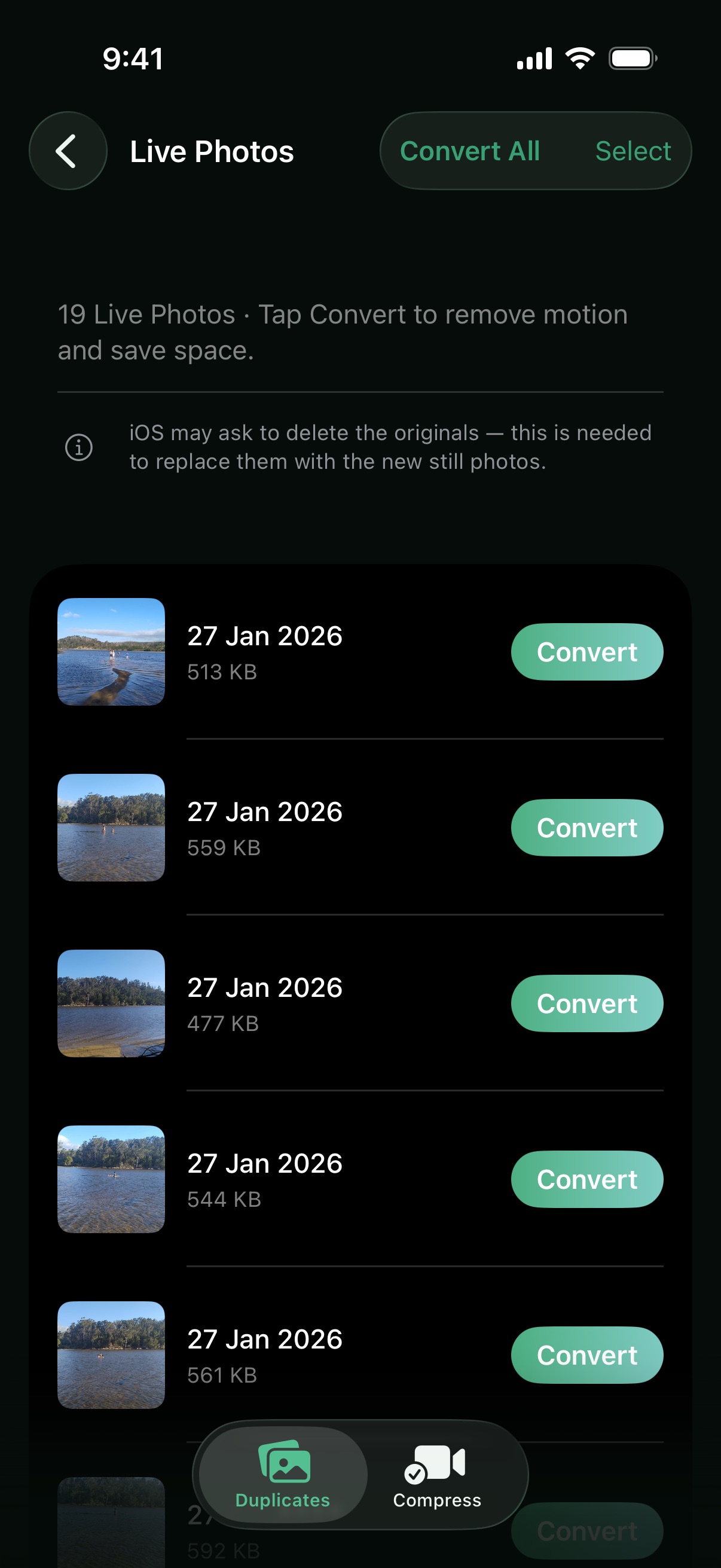Tap the info icon about deleting originals
This screenshot has height=1568, width=721.
pyautogui.click(x=78, y=447)
